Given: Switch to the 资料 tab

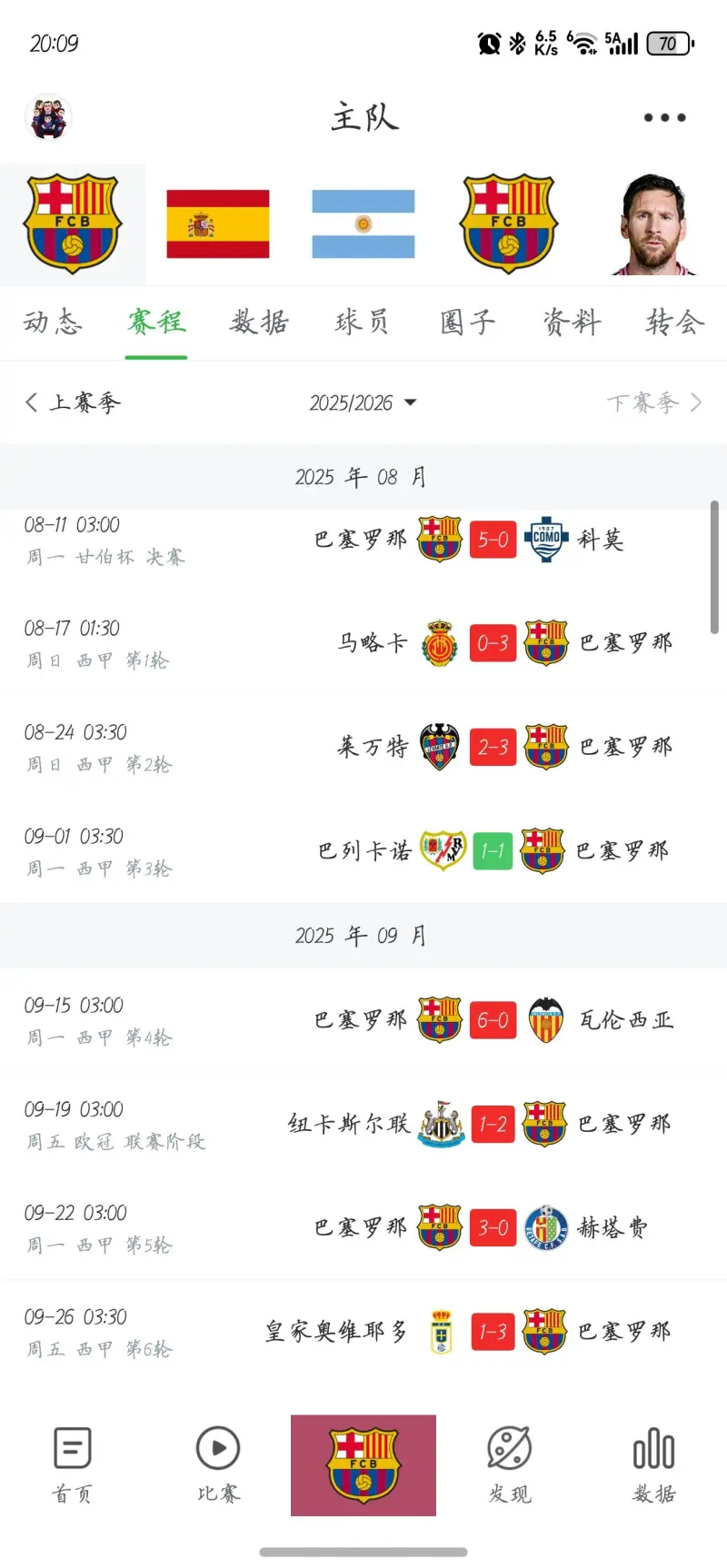Looking at the screenshot, I should [x=572, y=323].
